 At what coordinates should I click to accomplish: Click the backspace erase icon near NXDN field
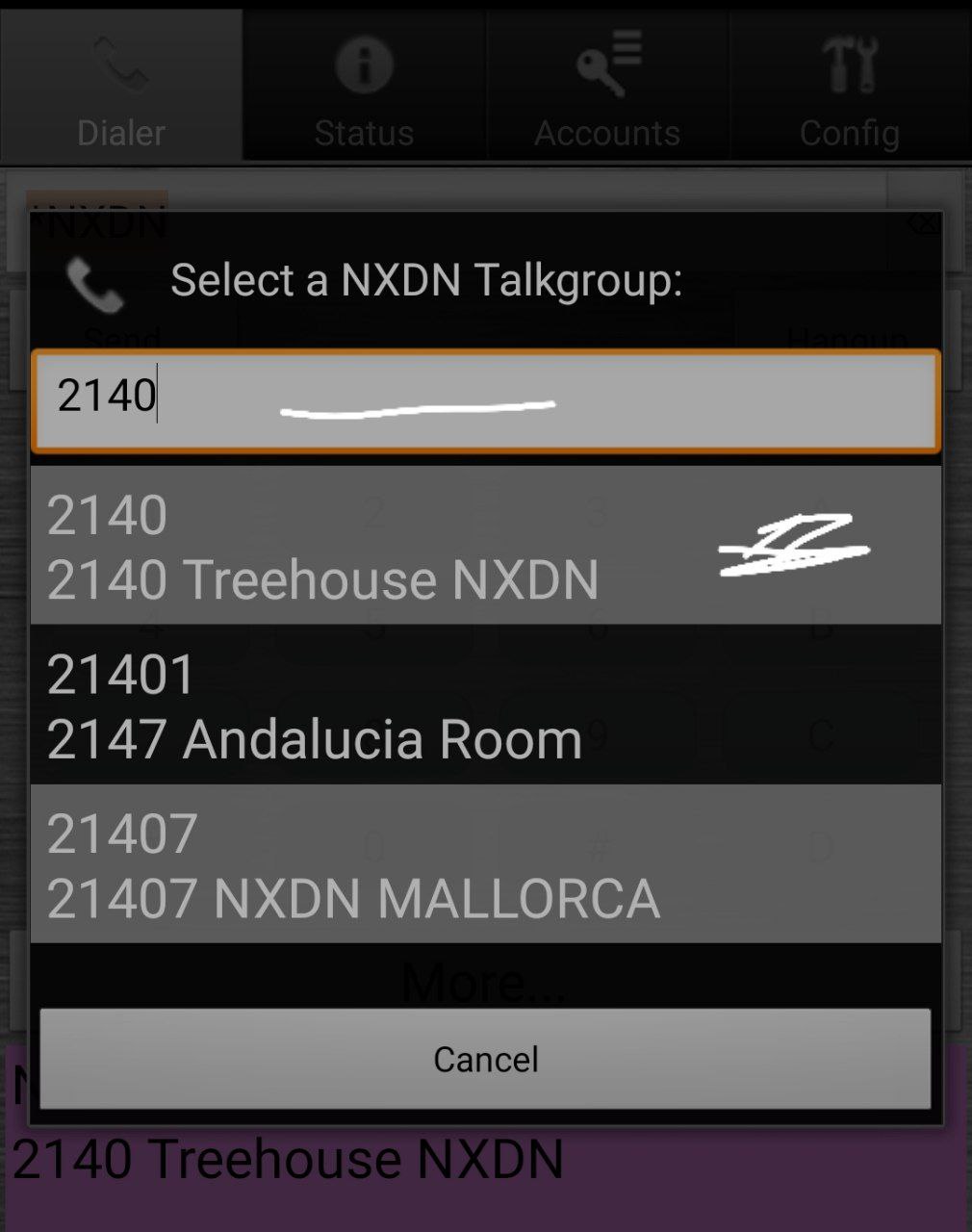point(922,221)
